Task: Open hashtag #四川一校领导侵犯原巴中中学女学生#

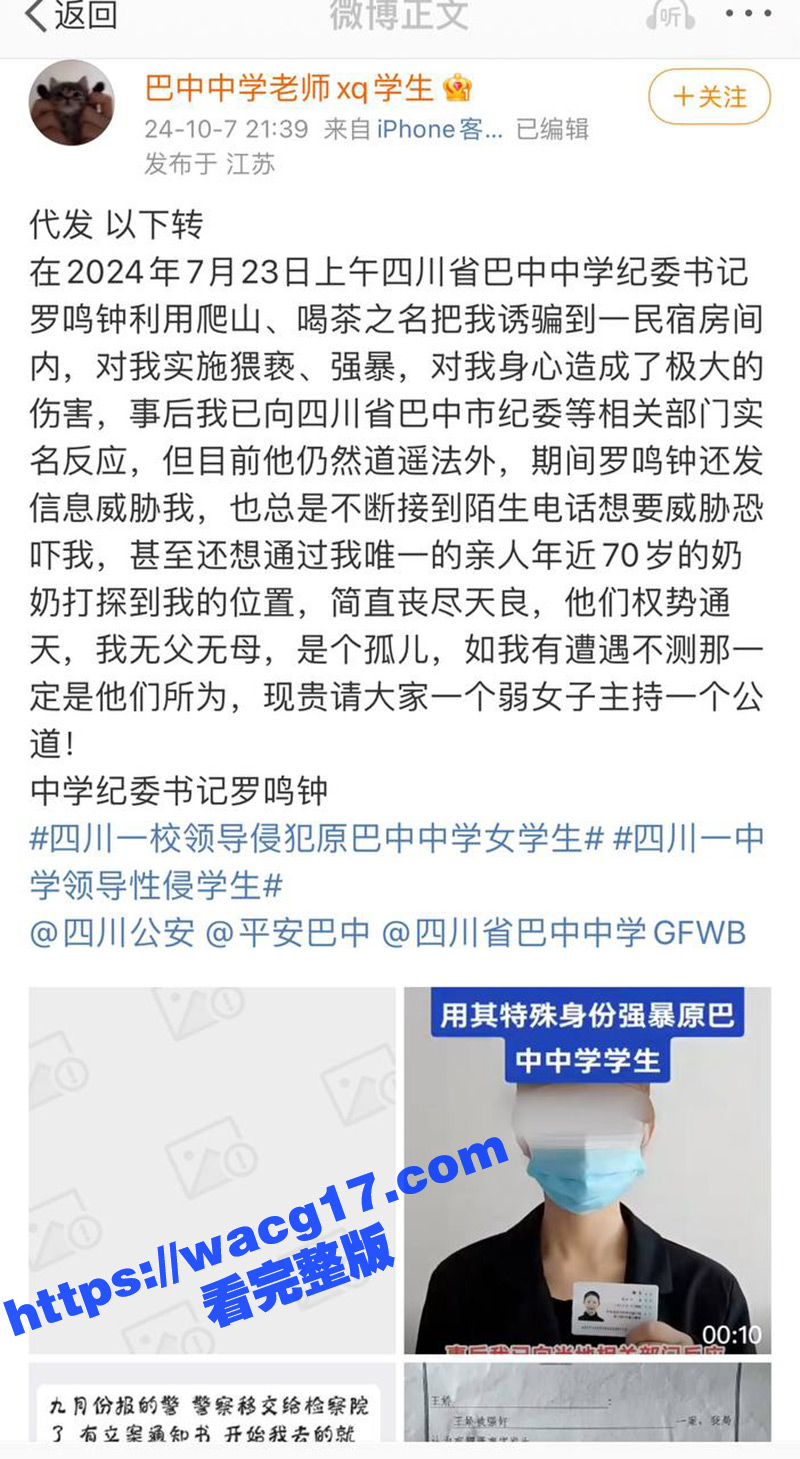Action: [x=317, y=838]
